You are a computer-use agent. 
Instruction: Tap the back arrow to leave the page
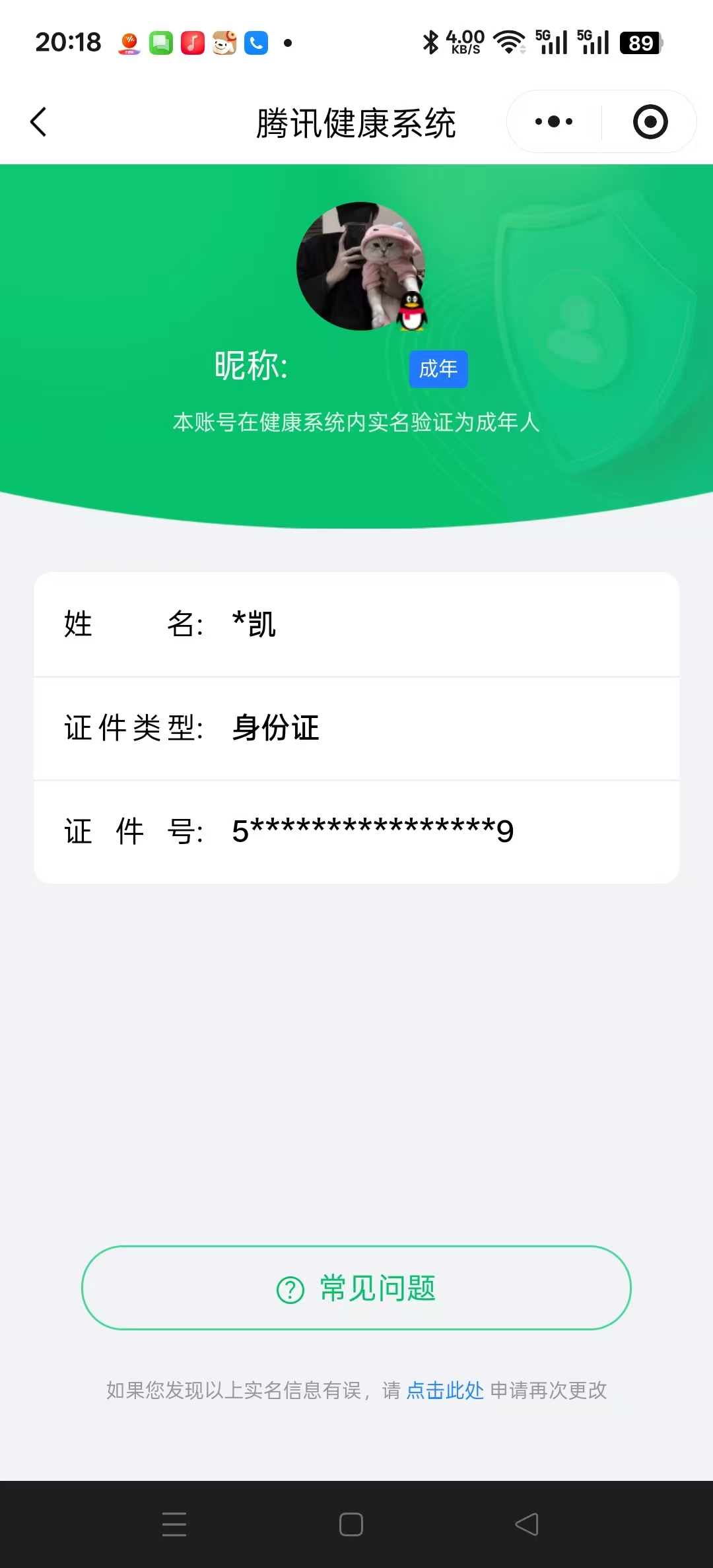click(38, 121)
